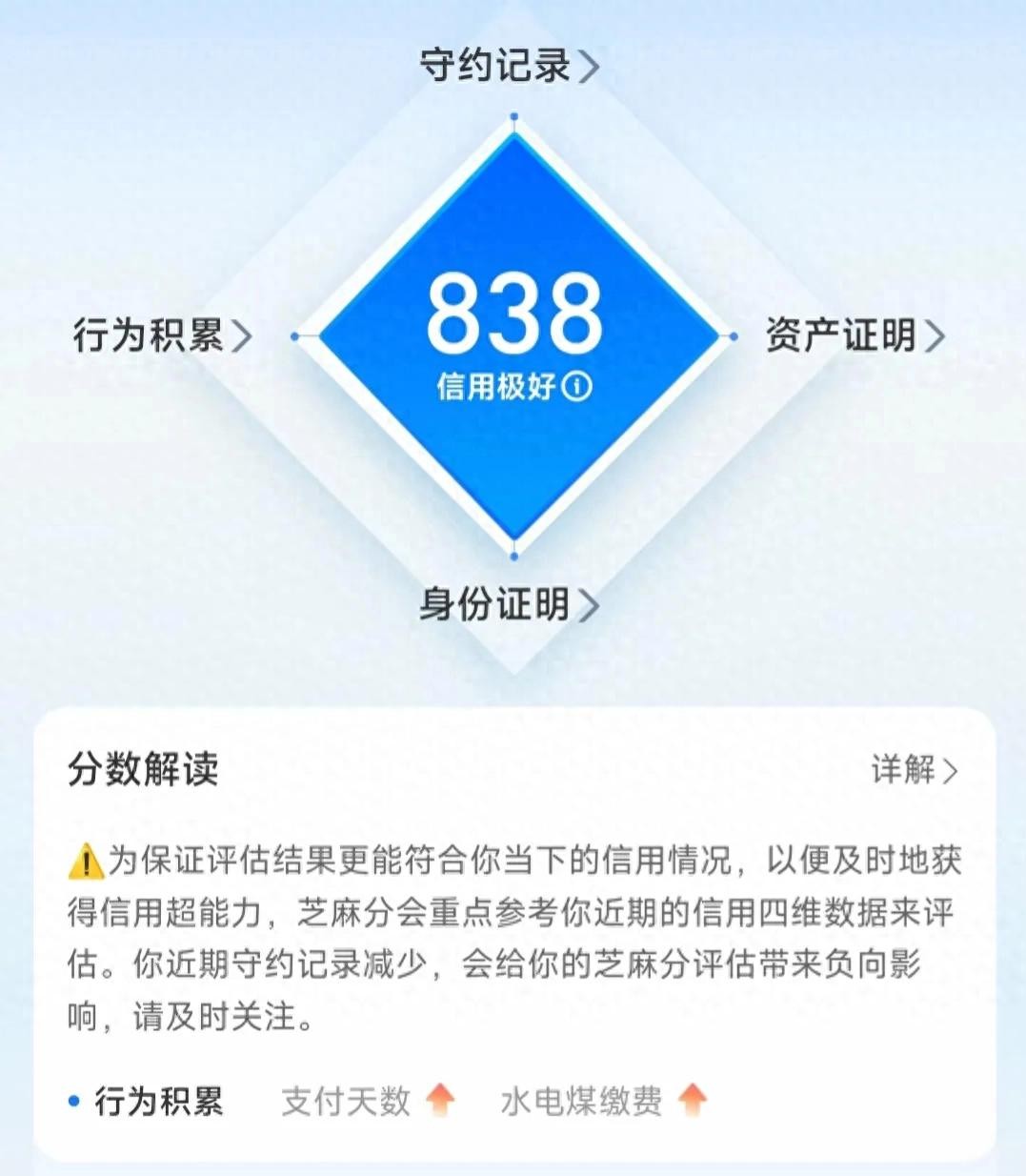Open 详解 for score interpretation
This screenshot has width=1026, height=1176.
[x=913, y=769]
